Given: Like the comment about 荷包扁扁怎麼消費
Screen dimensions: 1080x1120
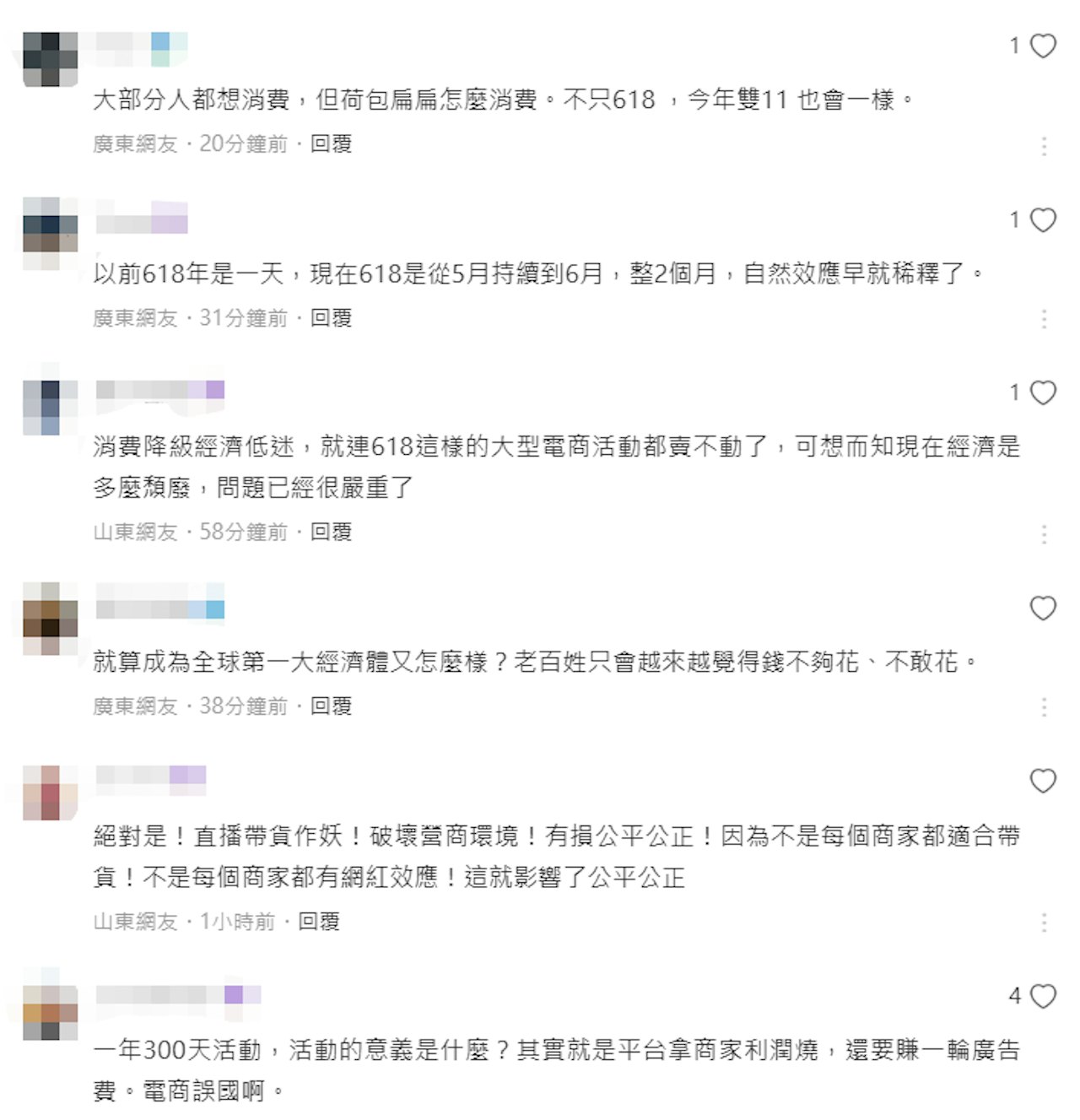Looking at the screenshot, I should (1043, 46).
